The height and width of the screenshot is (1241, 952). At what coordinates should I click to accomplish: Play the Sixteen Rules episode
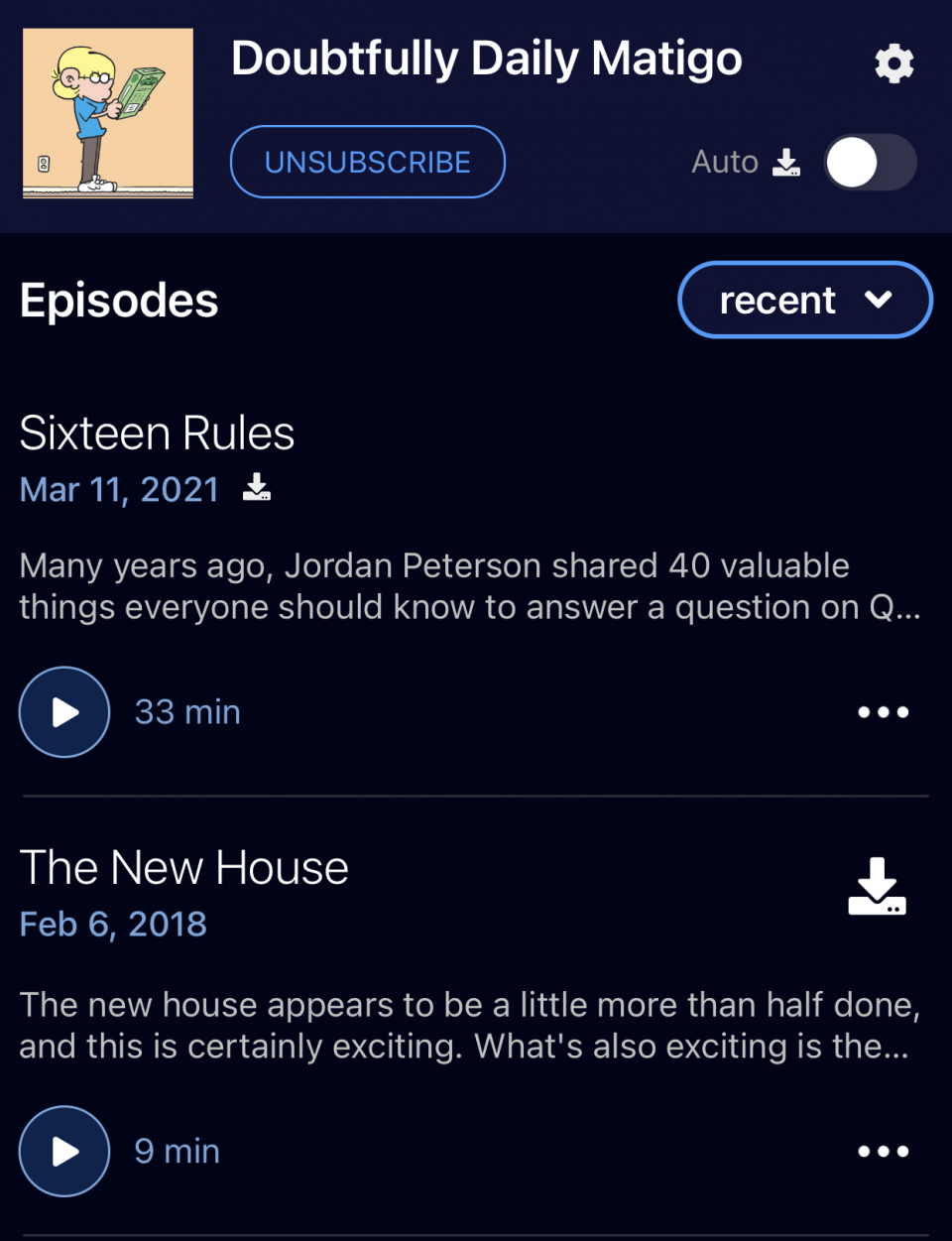click(64, 711)
